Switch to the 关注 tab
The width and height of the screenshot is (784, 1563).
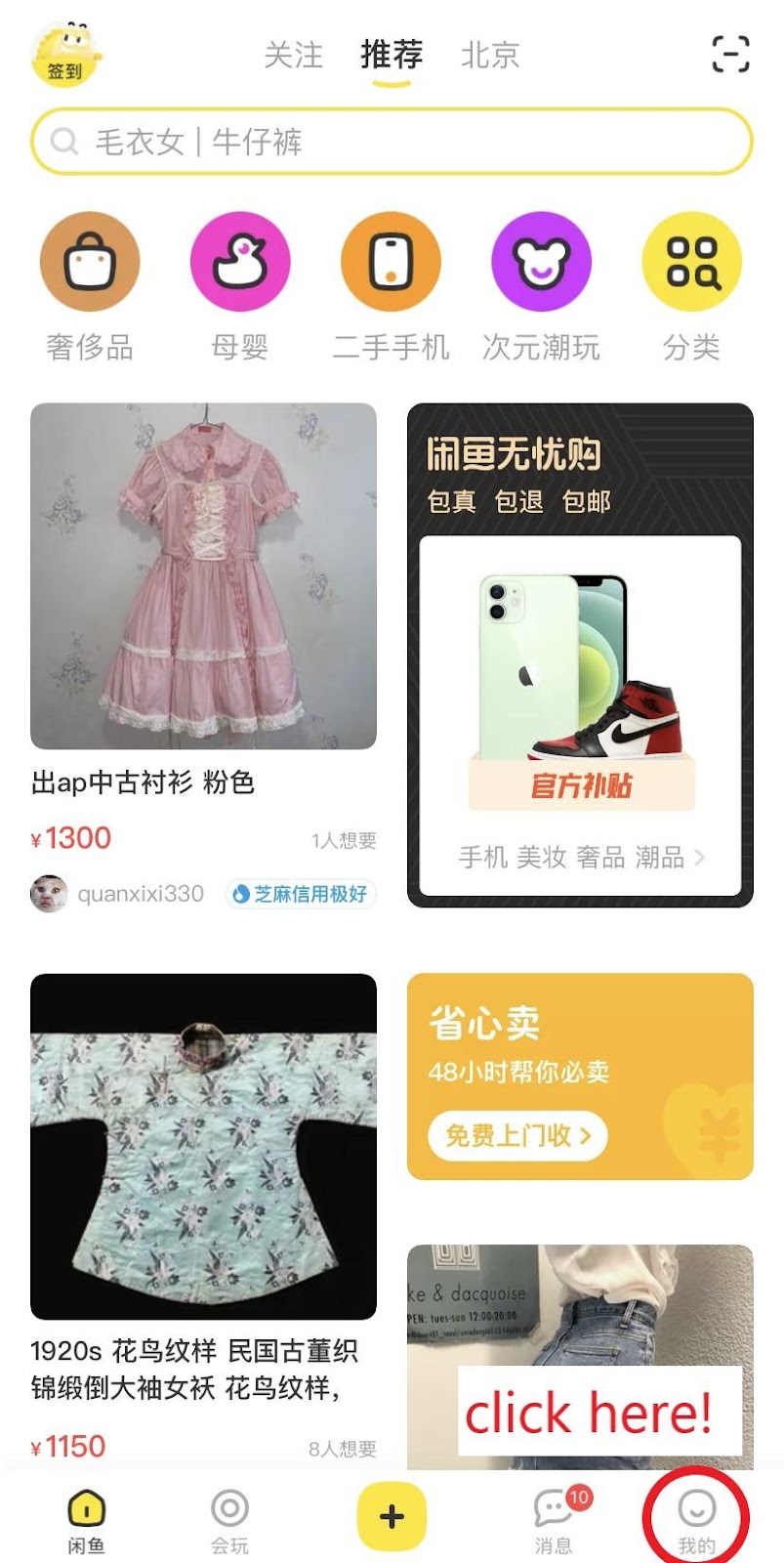pyautogui.click(x=293, y=55)
